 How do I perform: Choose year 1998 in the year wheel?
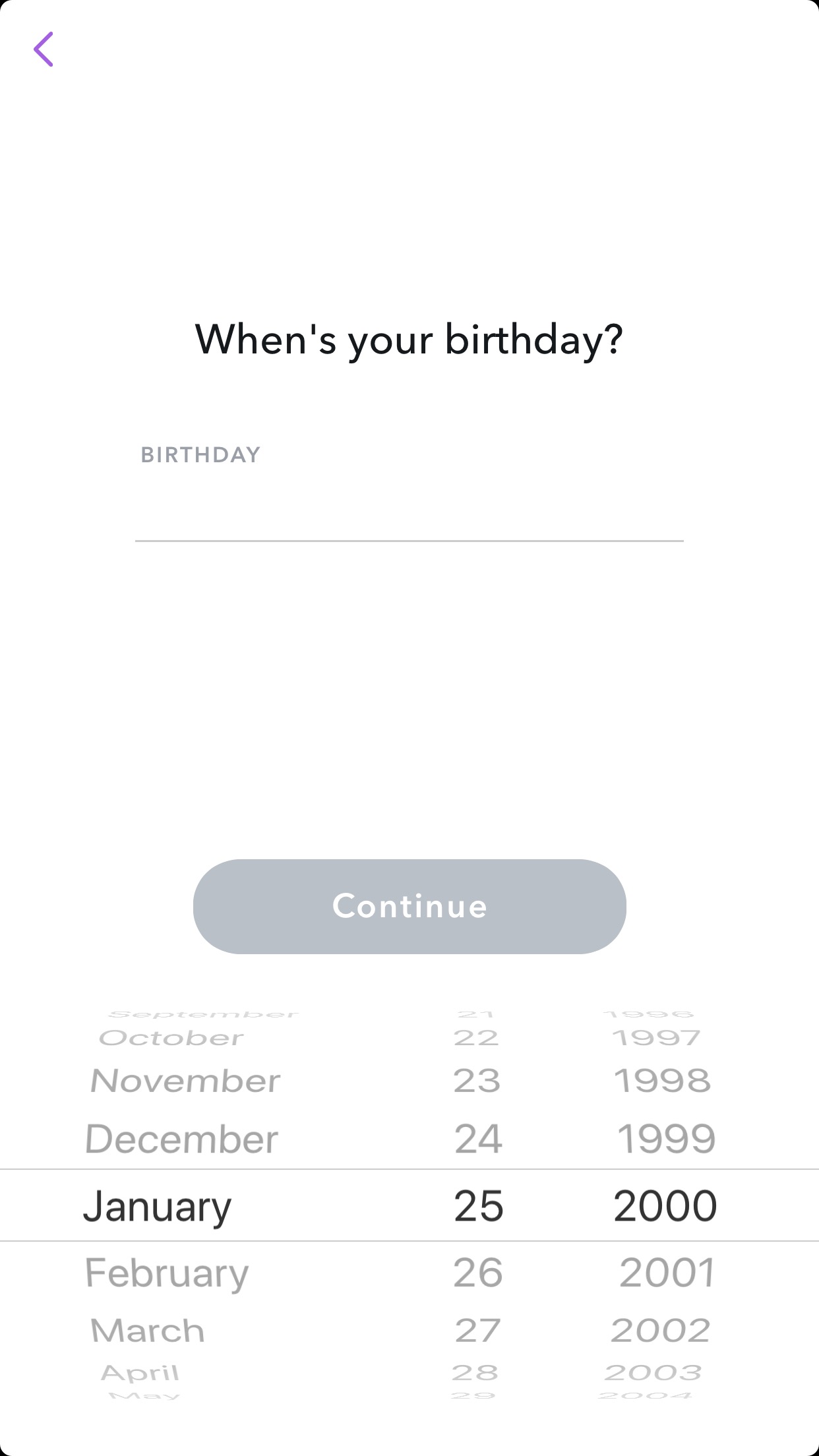[663, 1081]
